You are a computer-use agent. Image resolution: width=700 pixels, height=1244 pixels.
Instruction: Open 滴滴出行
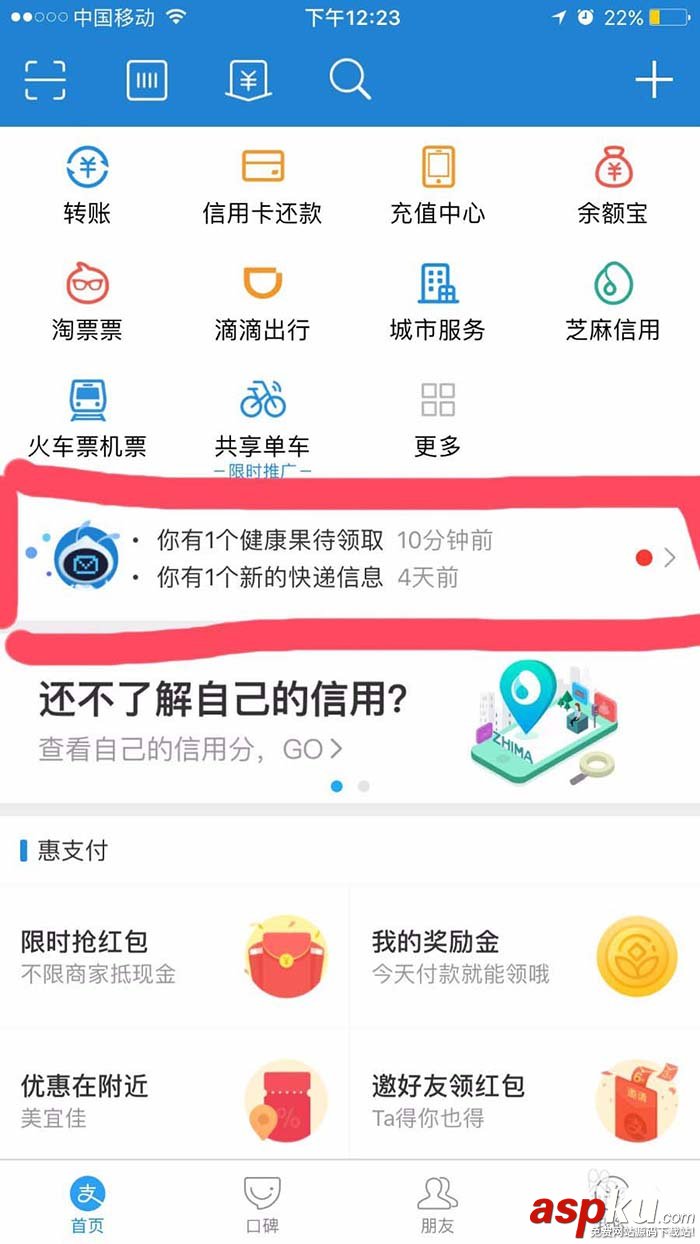click(x=262, y=302)
